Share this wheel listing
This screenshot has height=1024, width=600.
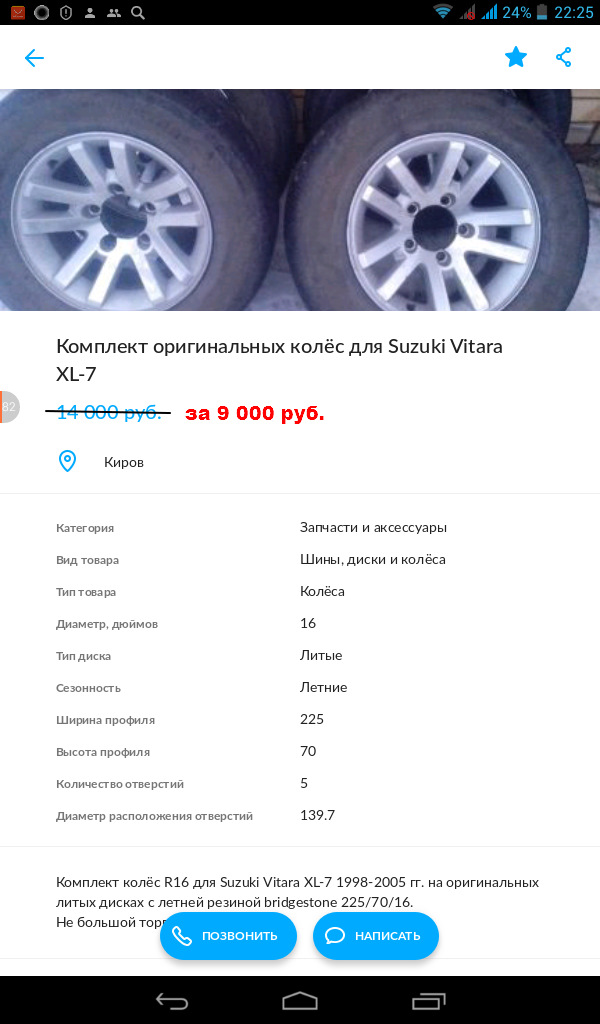[x=564, y=57]
